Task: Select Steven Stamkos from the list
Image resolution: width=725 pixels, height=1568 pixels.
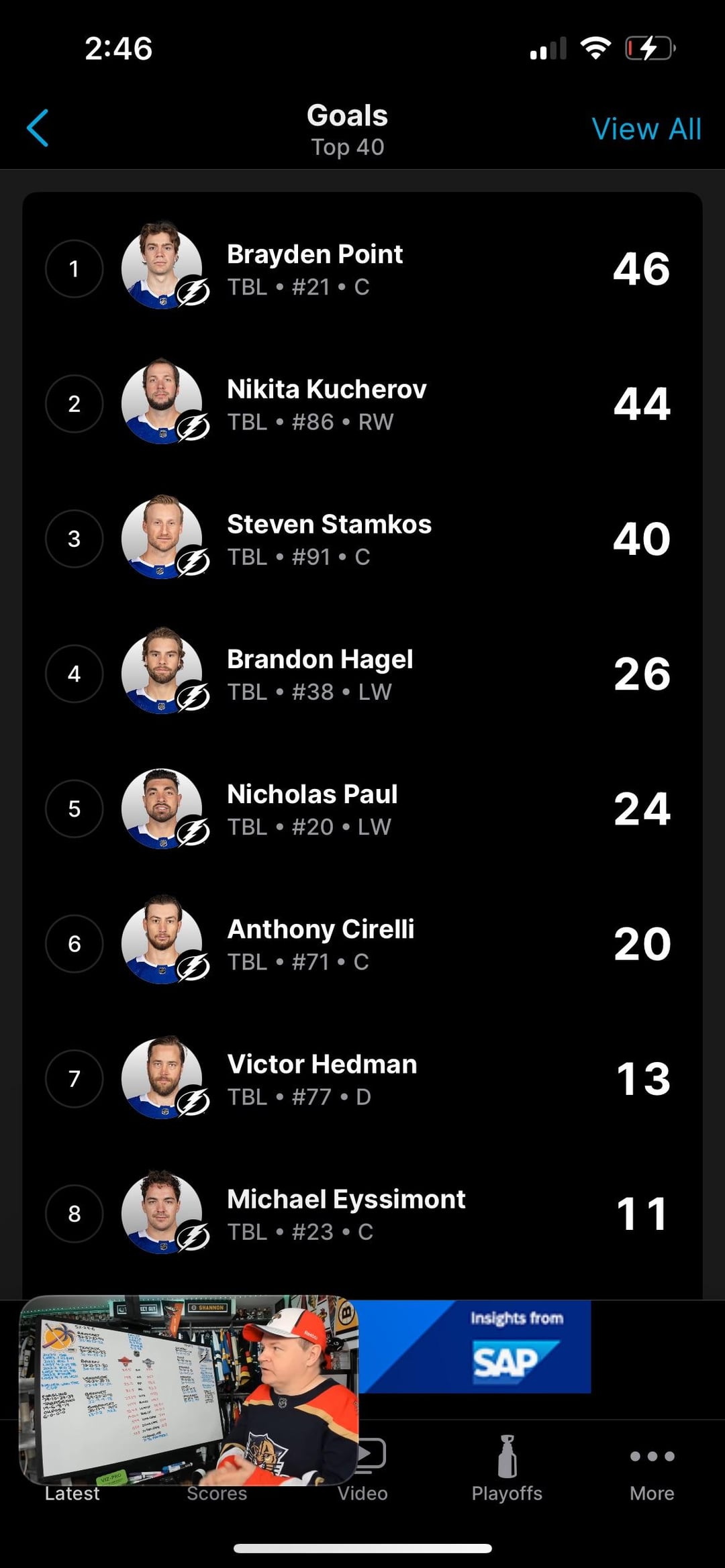Action: tap(329, 539)
